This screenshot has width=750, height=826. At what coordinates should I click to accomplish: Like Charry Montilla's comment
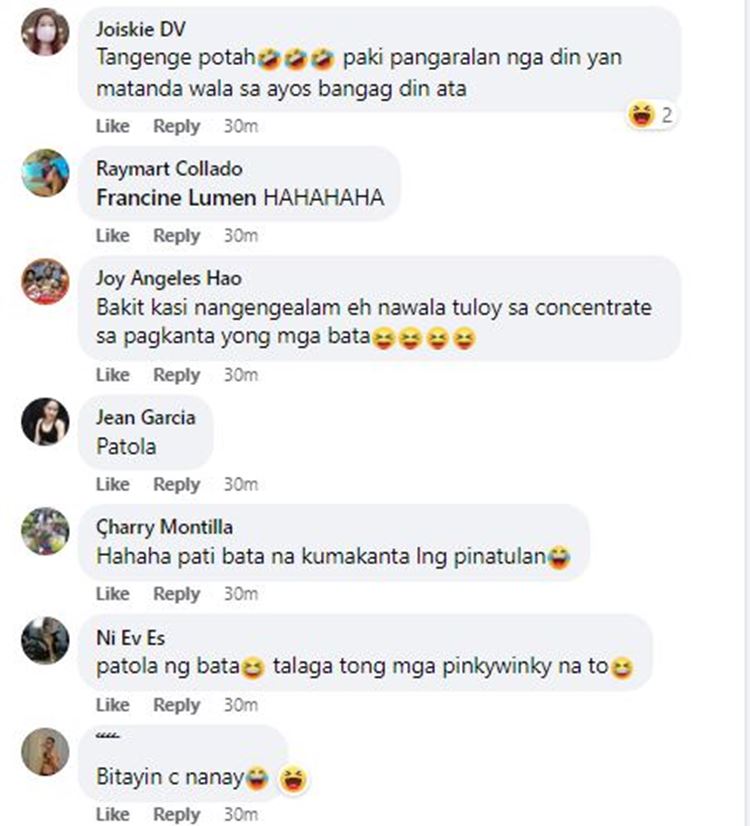point(113,594)
